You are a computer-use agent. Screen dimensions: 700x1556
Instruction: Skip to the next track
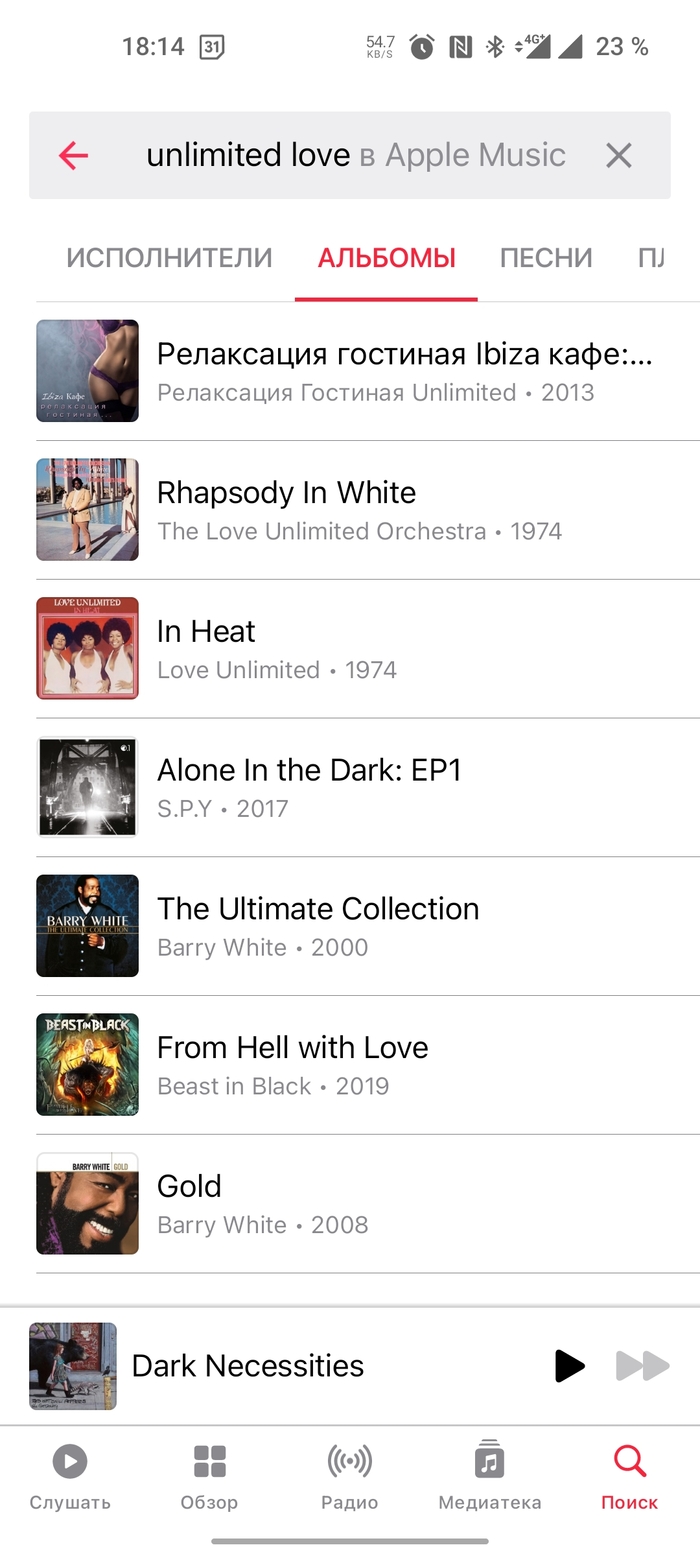[x=642, y=1365]
